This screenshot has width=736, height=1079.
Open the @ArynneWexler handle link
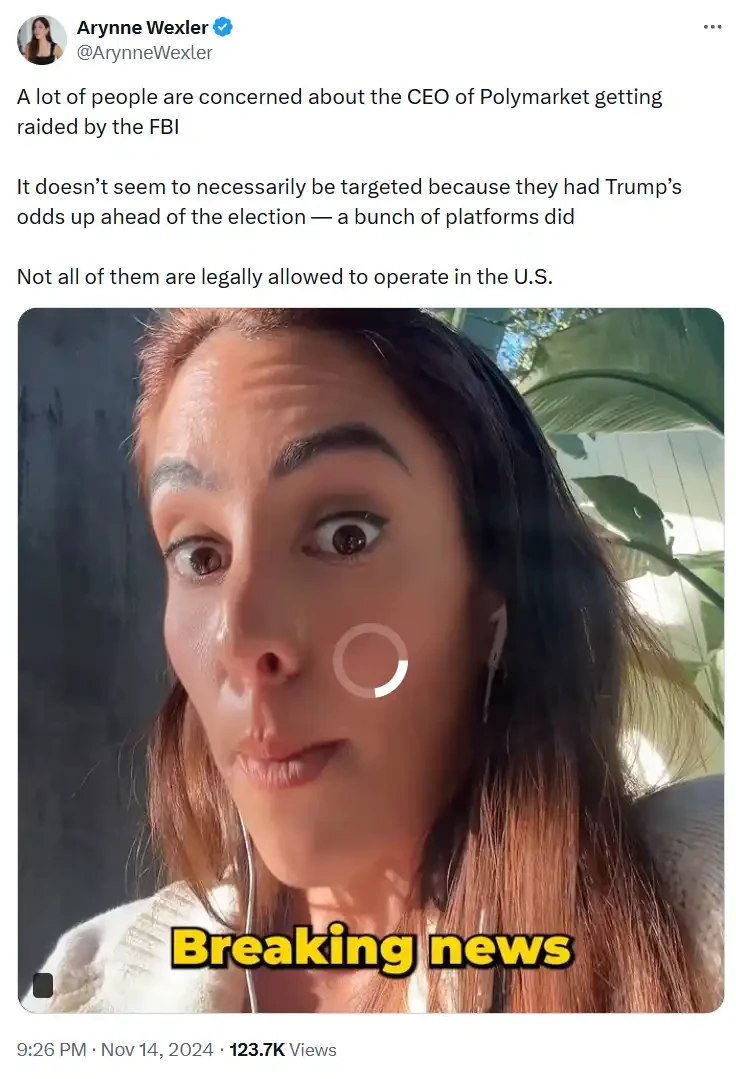click(x=144, y=53)
